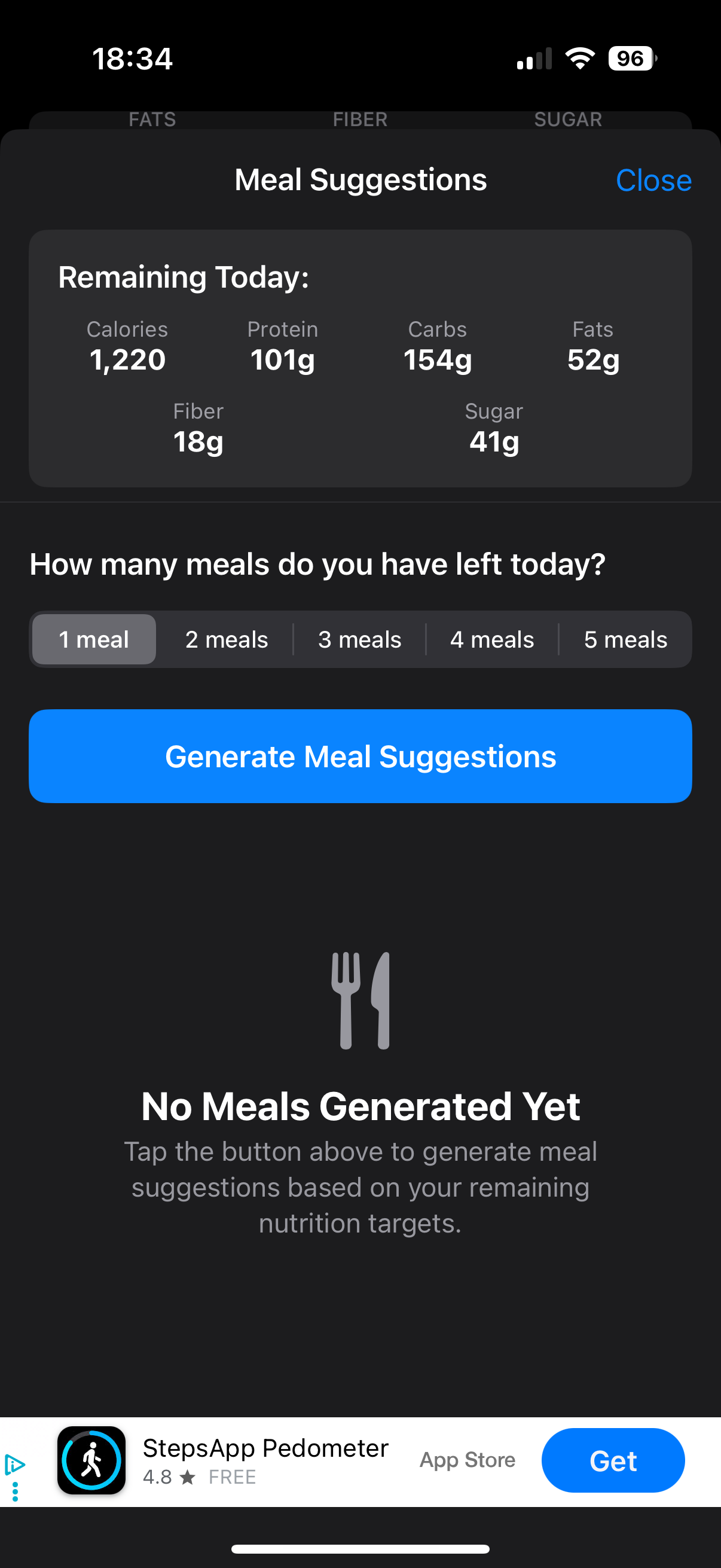Pick the 4 meals option
721x1568 pixels.
[492, 639]
